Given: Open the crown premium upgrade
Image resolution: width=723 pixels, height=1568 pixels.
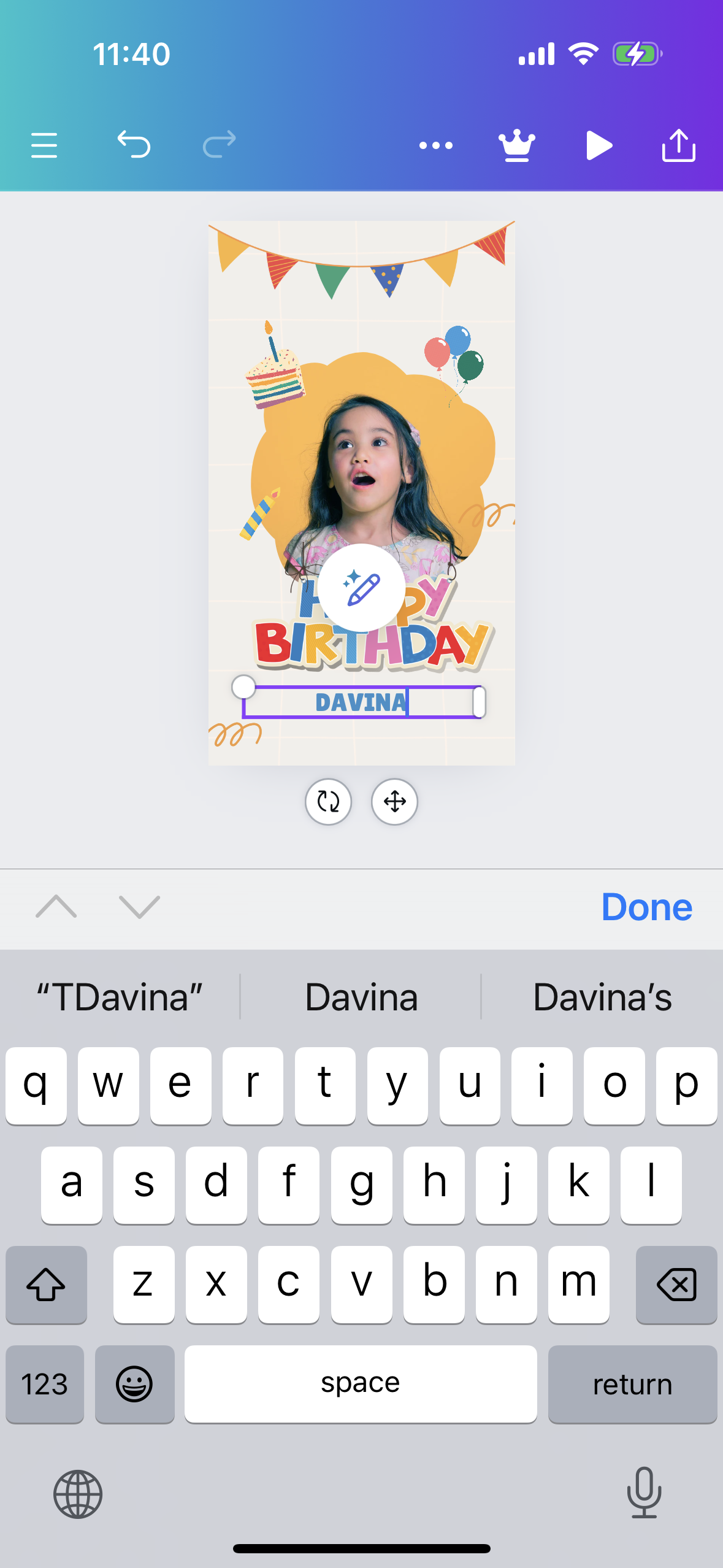Looking at the screenshot, I should pyautogui.click(x=517, y=145).
